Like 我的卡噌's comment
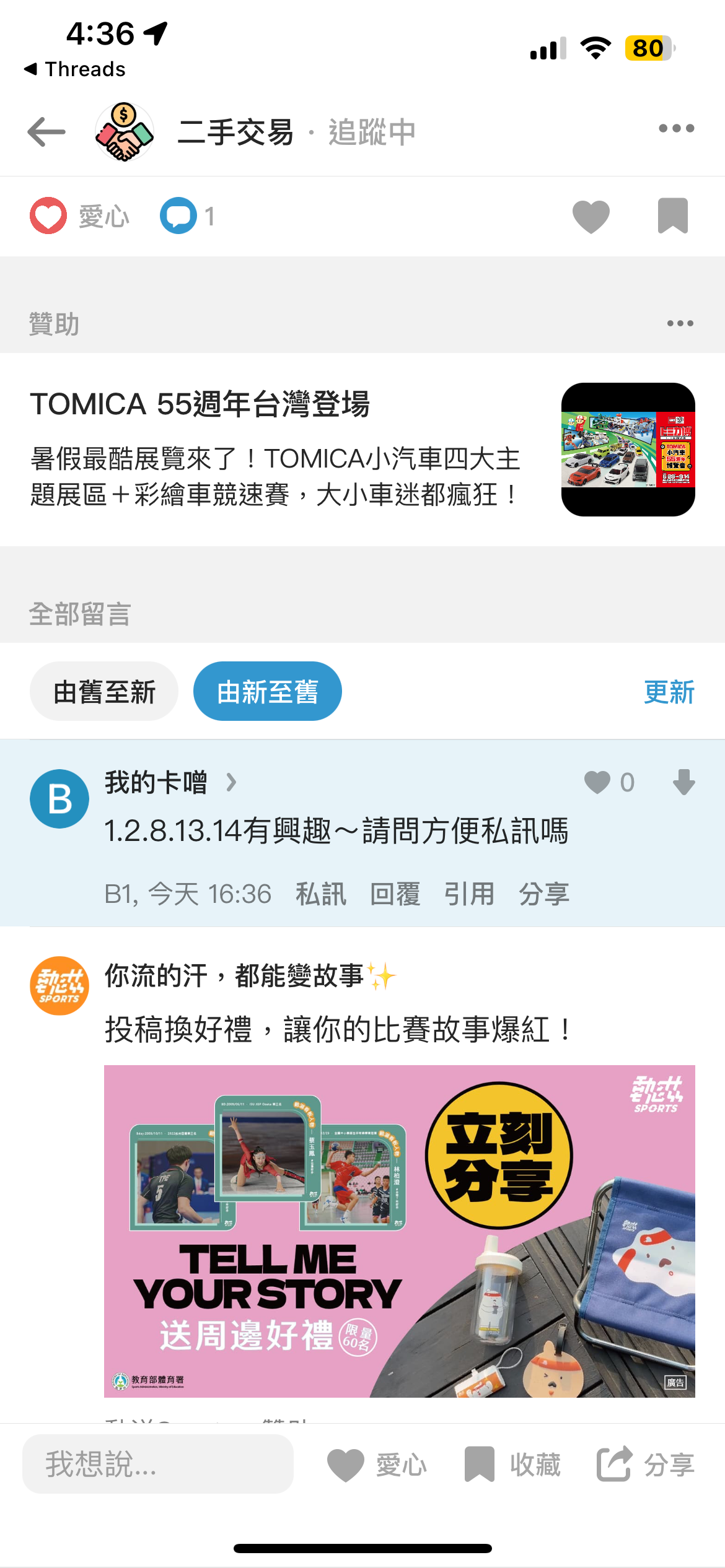The height and width of the screenshot is (1568, 725). (598, 782)
